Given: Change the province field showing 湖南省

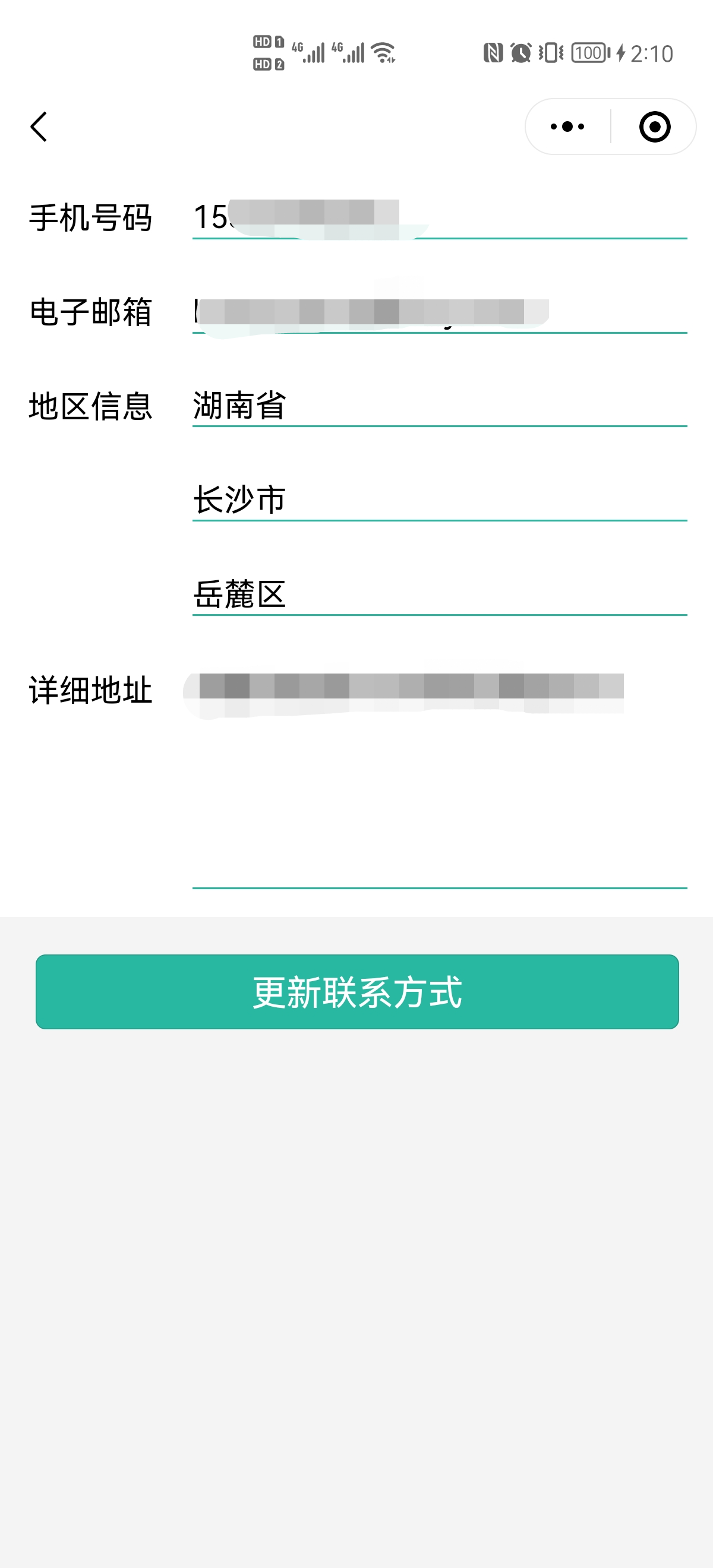Looking at the screenshot, I should 440,406.
